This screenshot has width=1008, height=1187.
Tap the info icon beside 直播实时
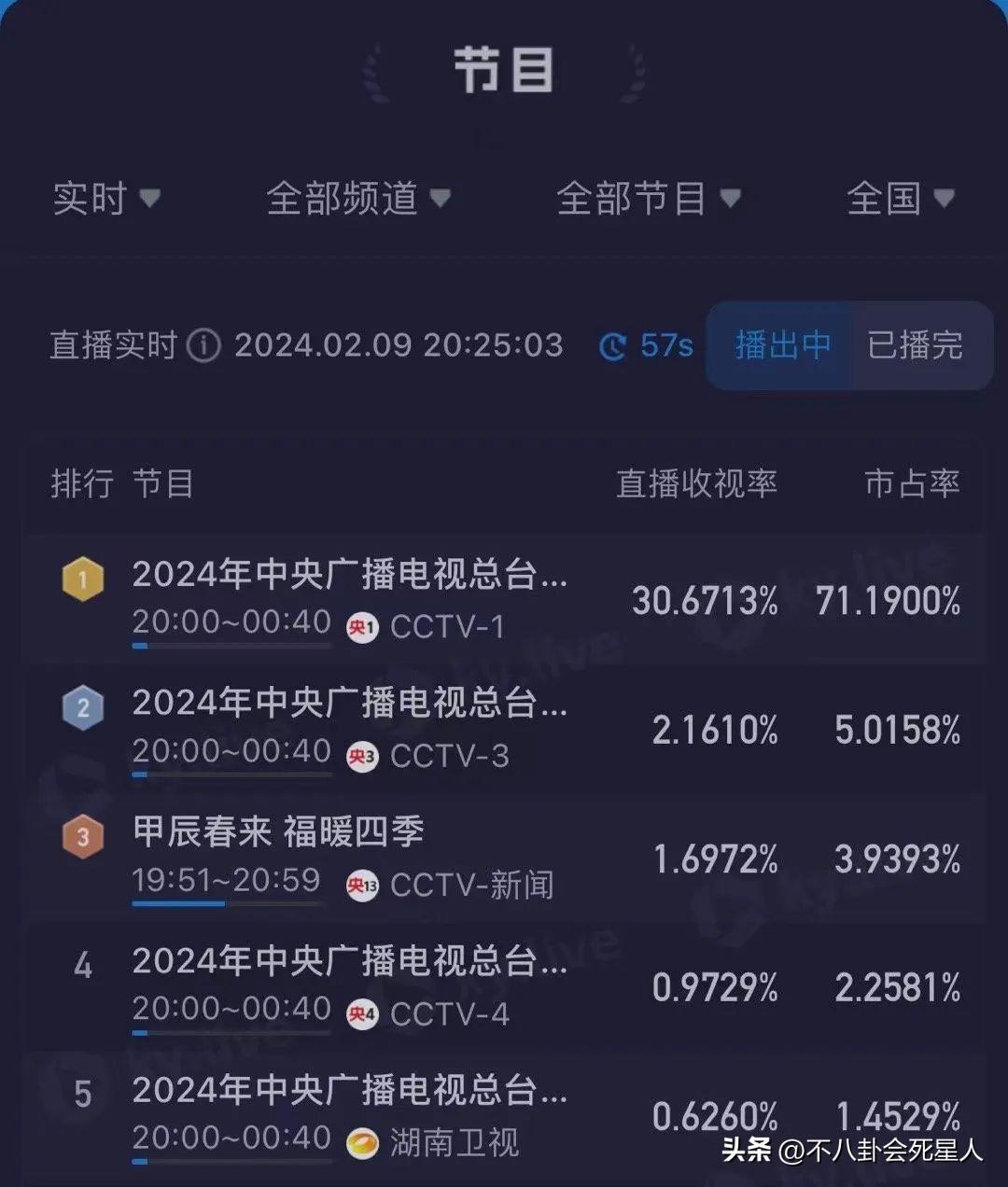click(203, 346)
